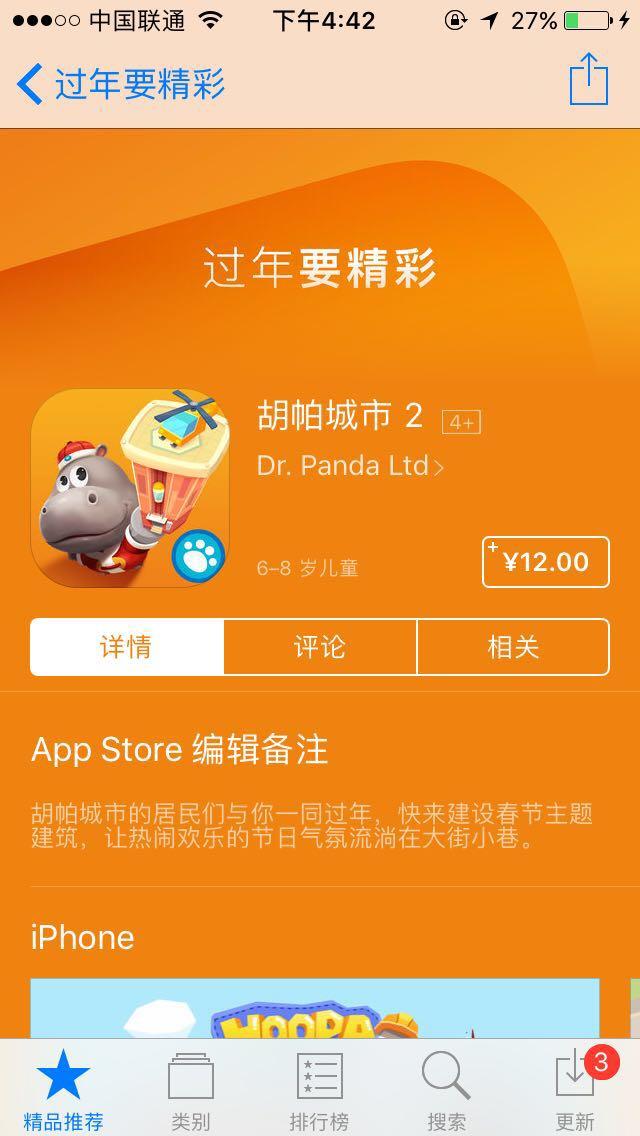Select the 详情 segment
The image size is (640, 1136).
[127, 647]
